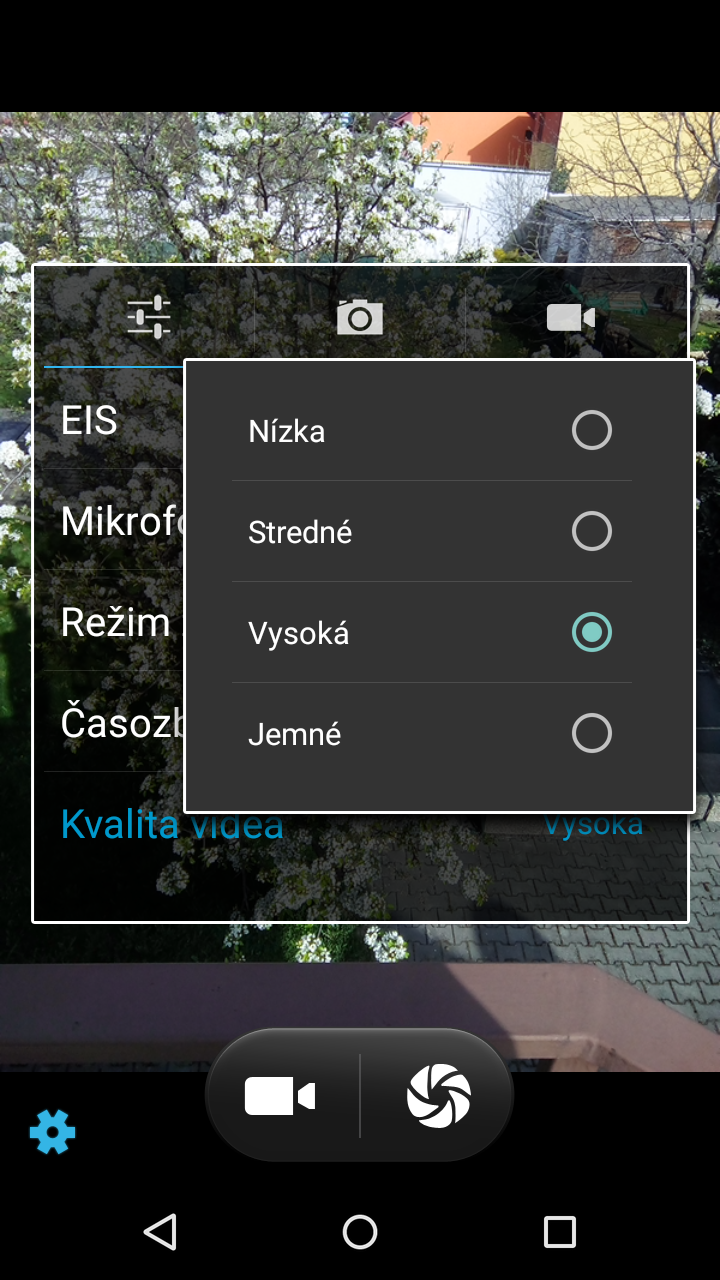
Task: Choose Stredné video quality
Action: click(432, 532)
